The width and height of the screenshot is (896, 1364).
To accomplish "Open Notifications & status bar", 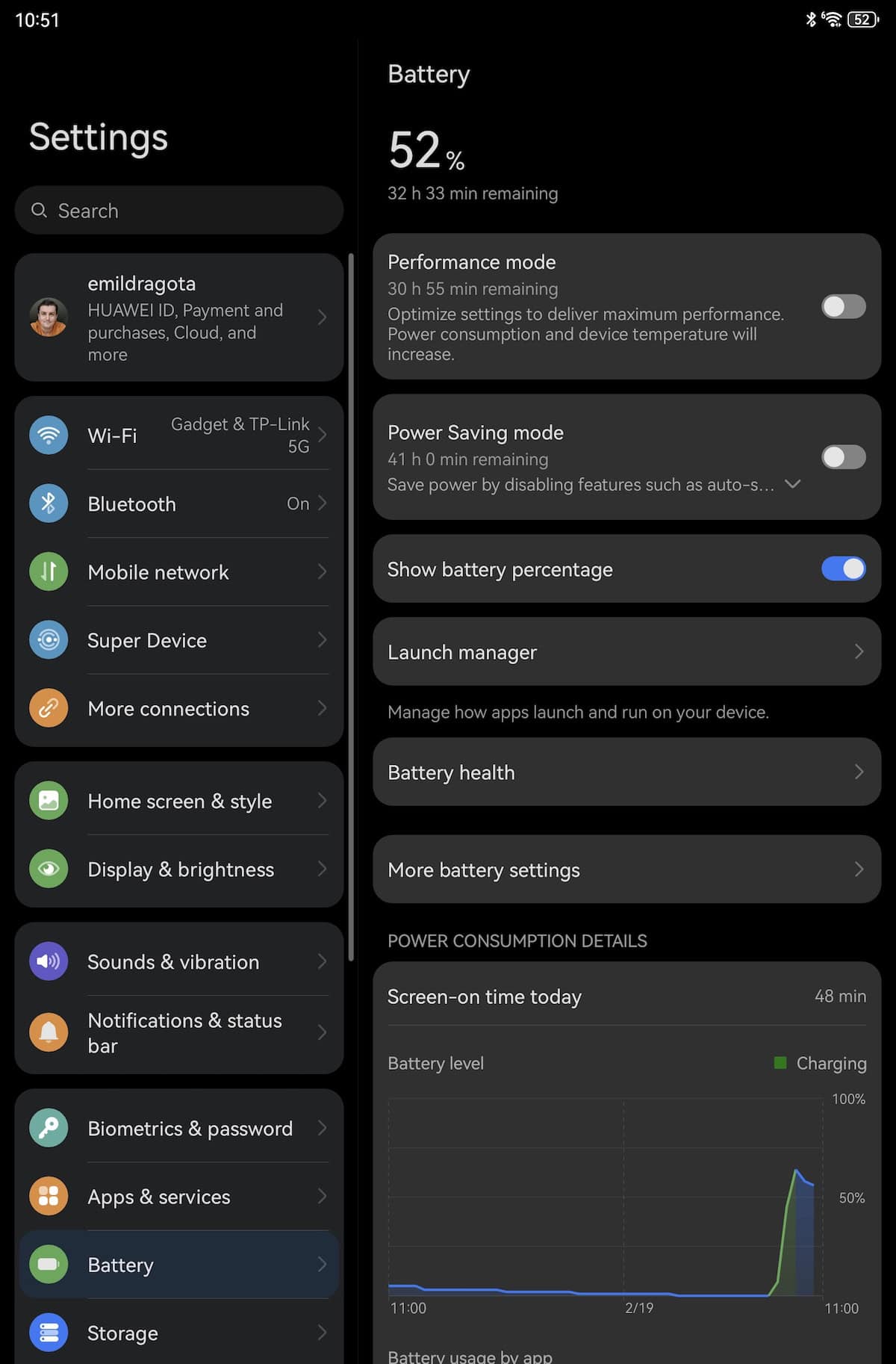I will (179, 1032).
